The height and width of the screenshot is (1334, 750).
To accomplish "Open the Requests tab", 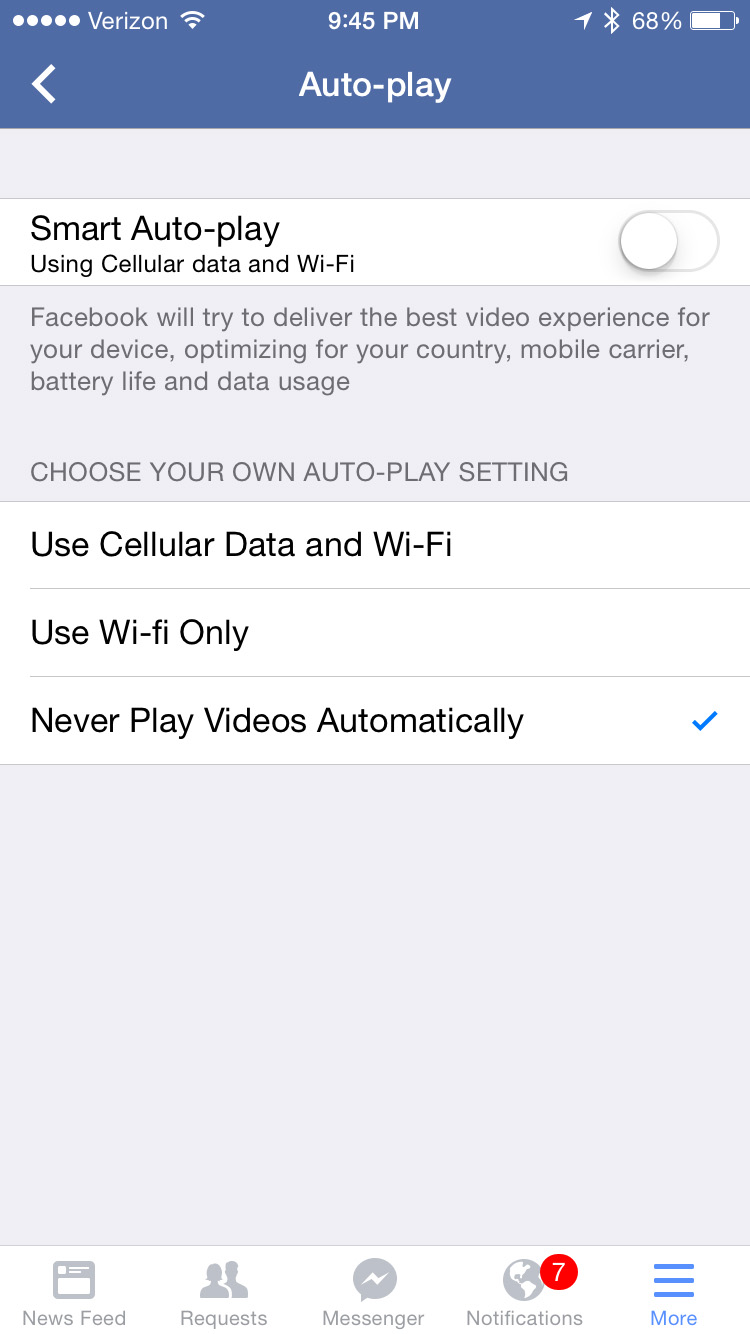I will 224,1292.
